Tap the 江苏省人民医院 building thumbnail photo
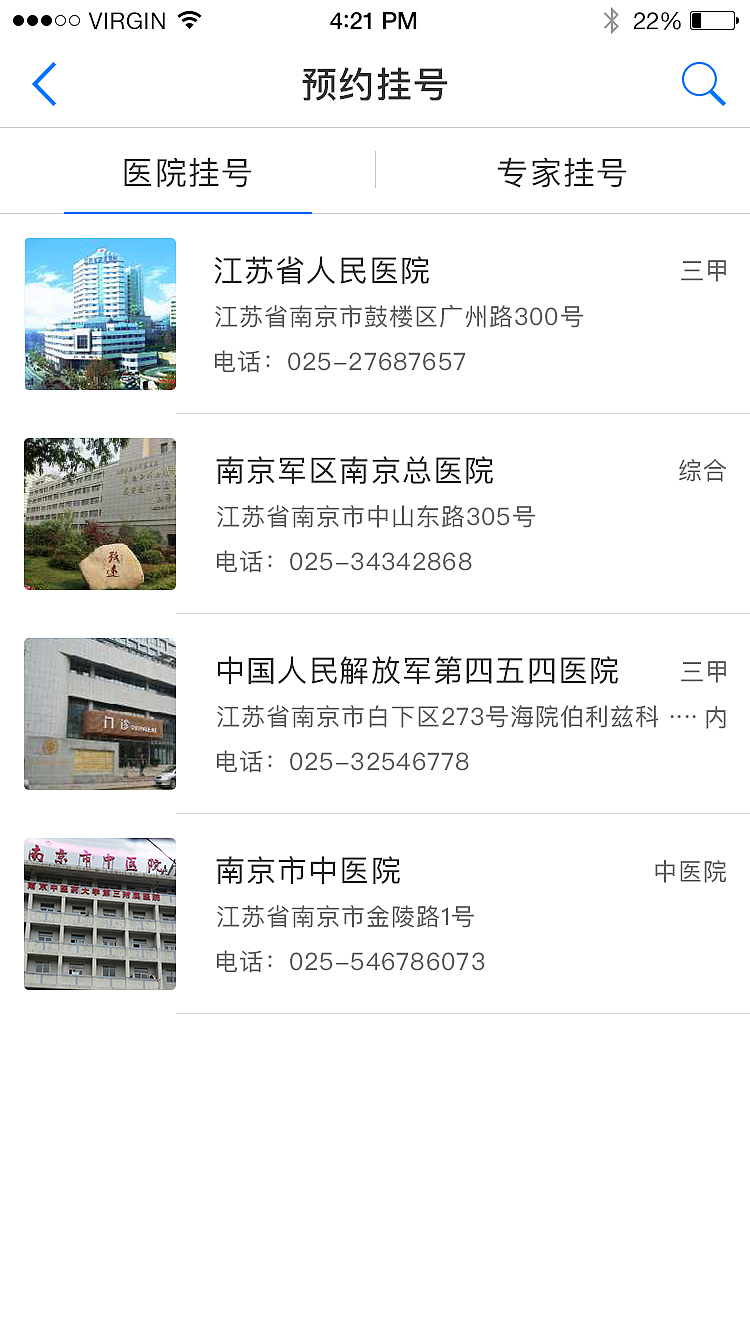Viewport: 750px width, 1334px height. 99,314
